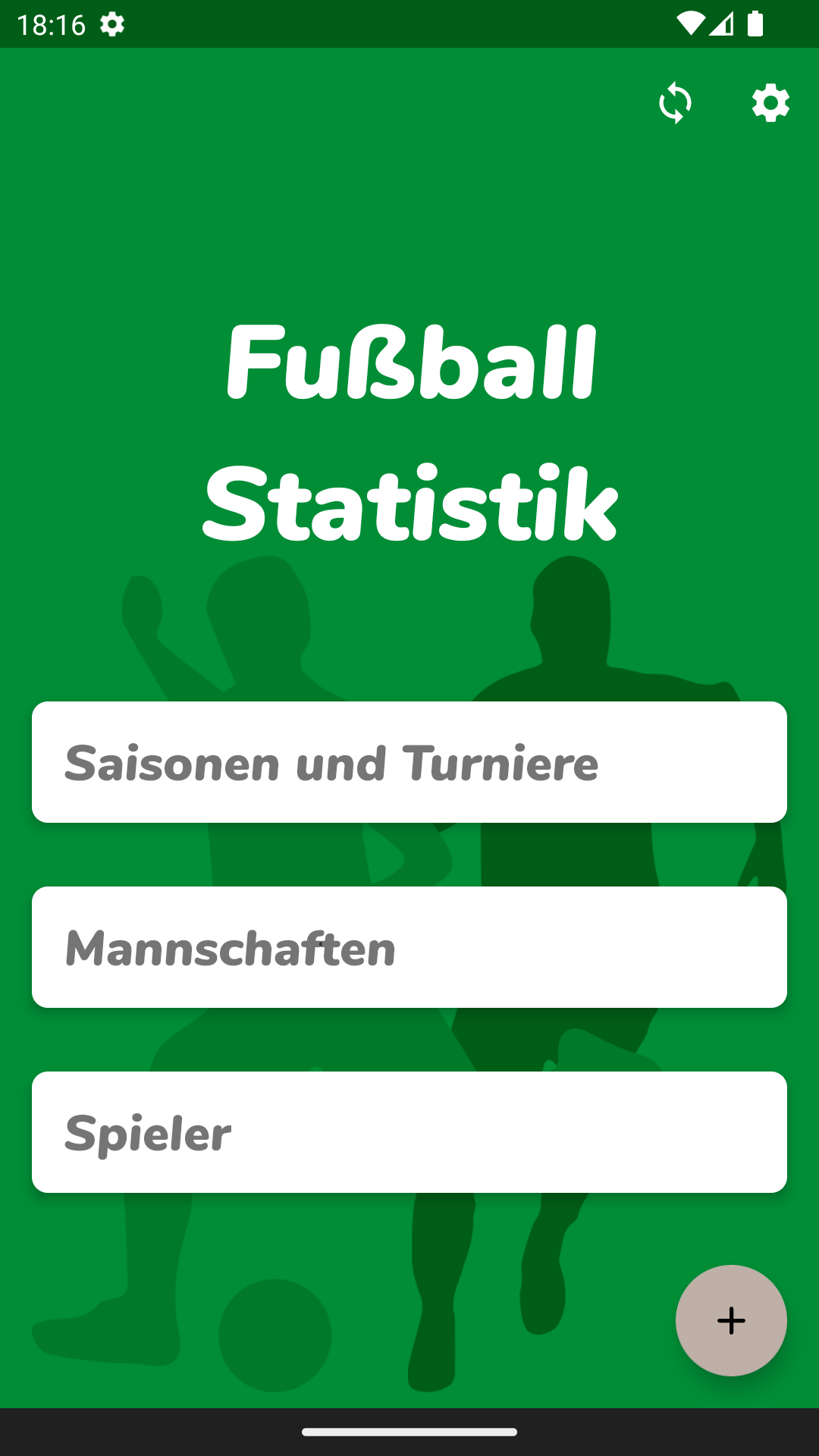
Task: Go to Mannschaften
Action: click(409, 947)
